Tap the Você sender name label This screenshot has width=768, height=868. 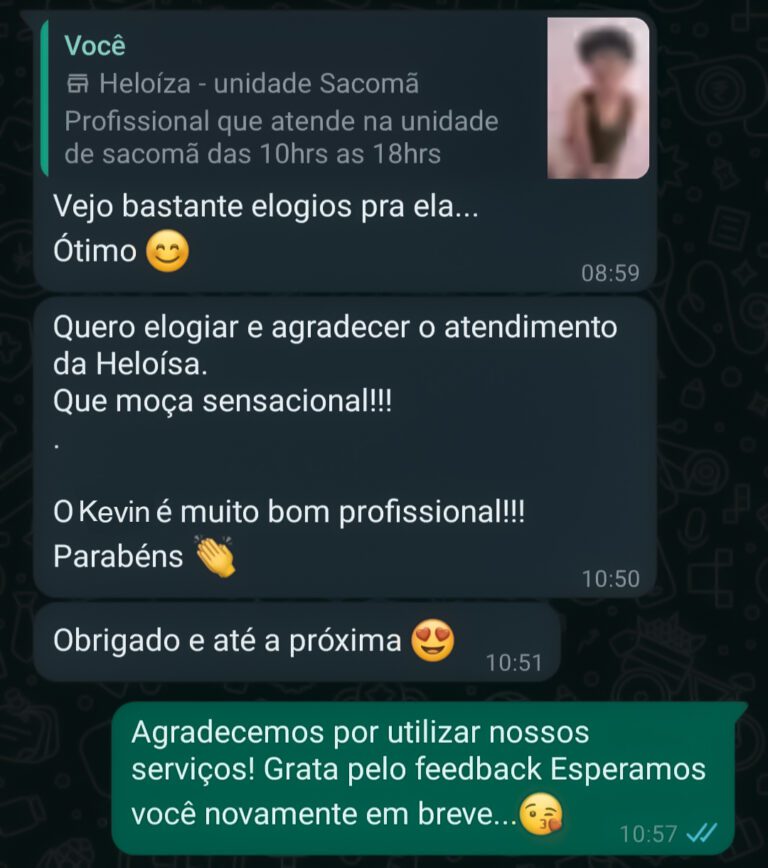94,46
